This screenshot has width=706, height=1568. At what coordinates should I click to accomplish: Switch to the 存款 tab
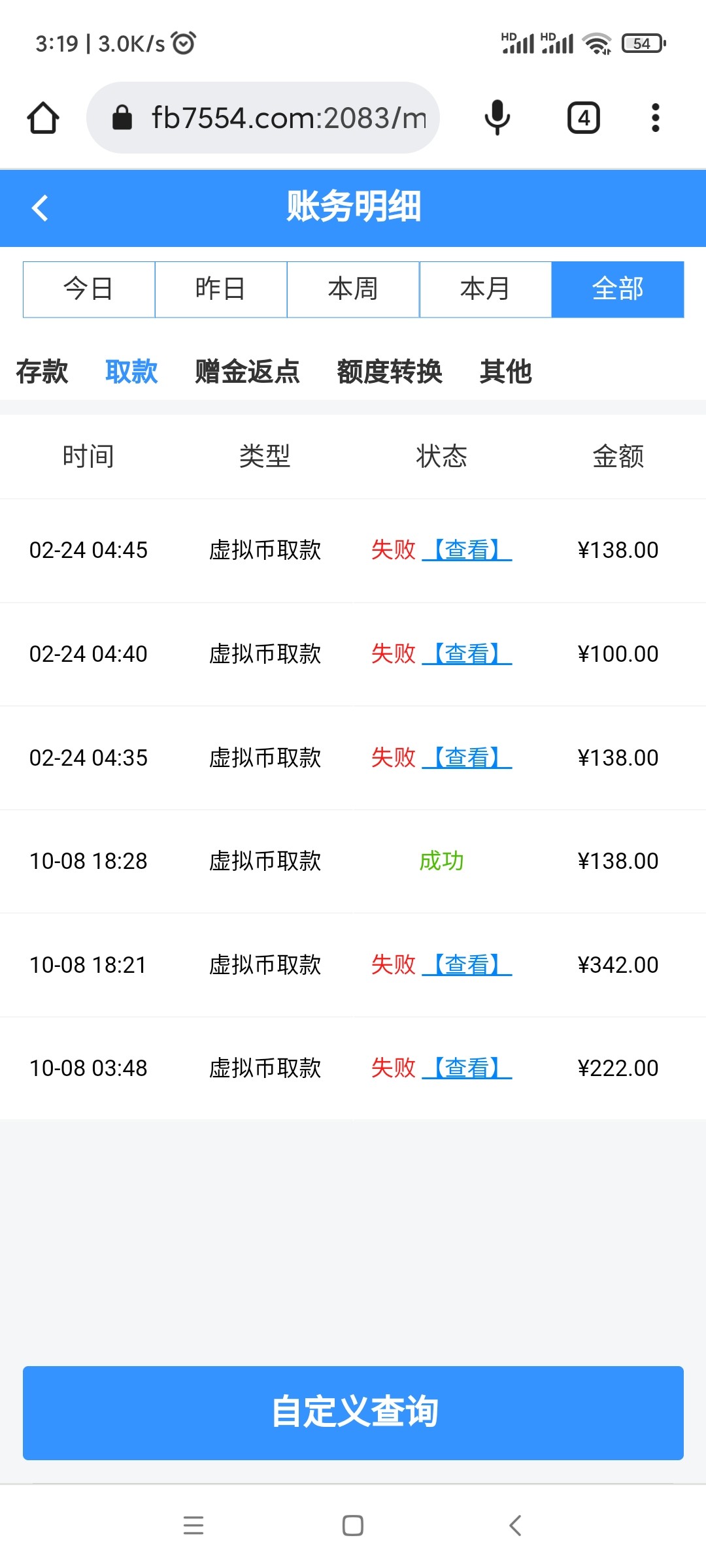pos(42,372)
